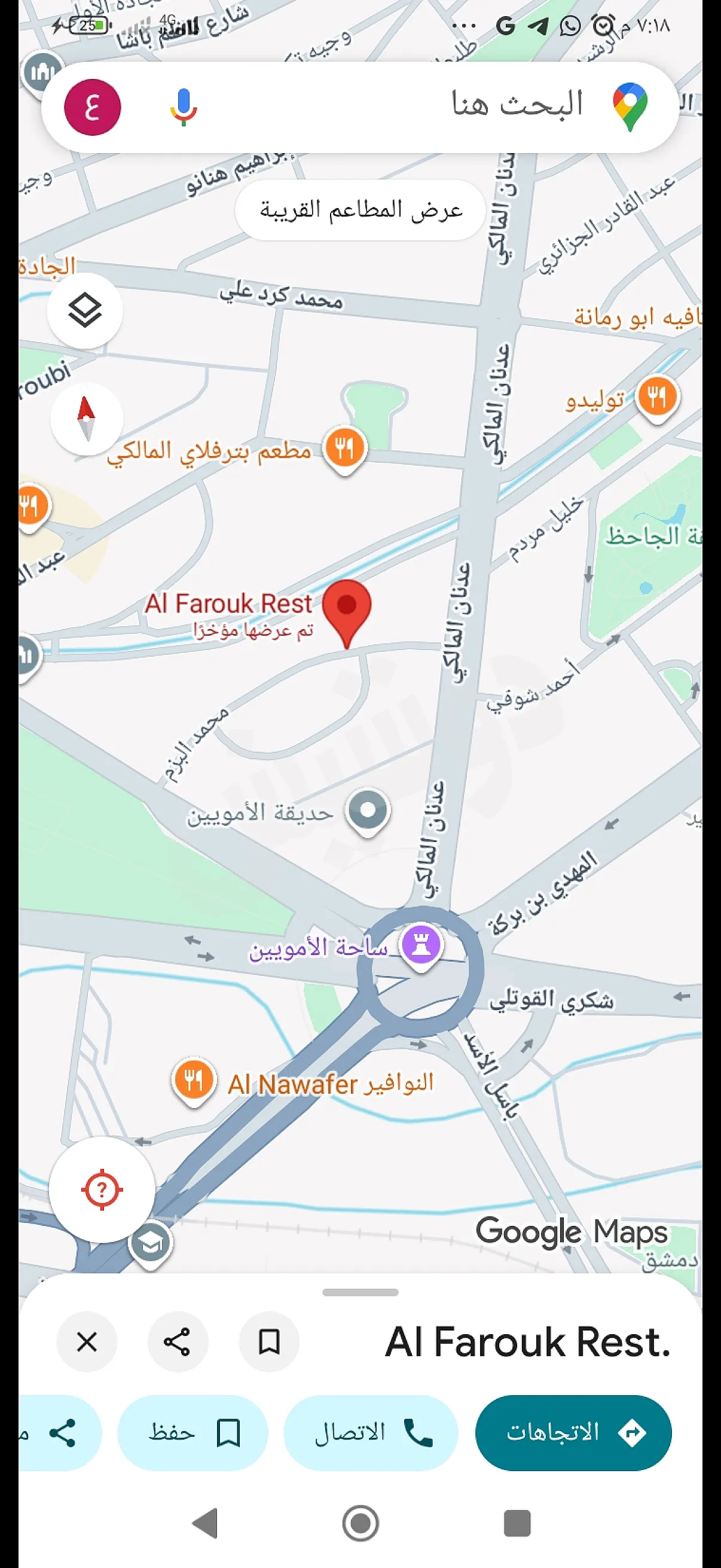721x1568 pixels.
Task: Open the توليدو restaurant marker
Action: (656, 398)
